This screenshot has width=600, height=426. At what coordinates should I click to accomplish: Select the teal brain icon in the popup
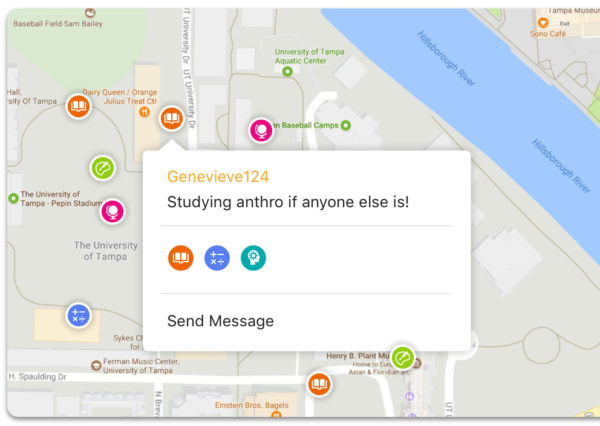click(x=253, y=258)
